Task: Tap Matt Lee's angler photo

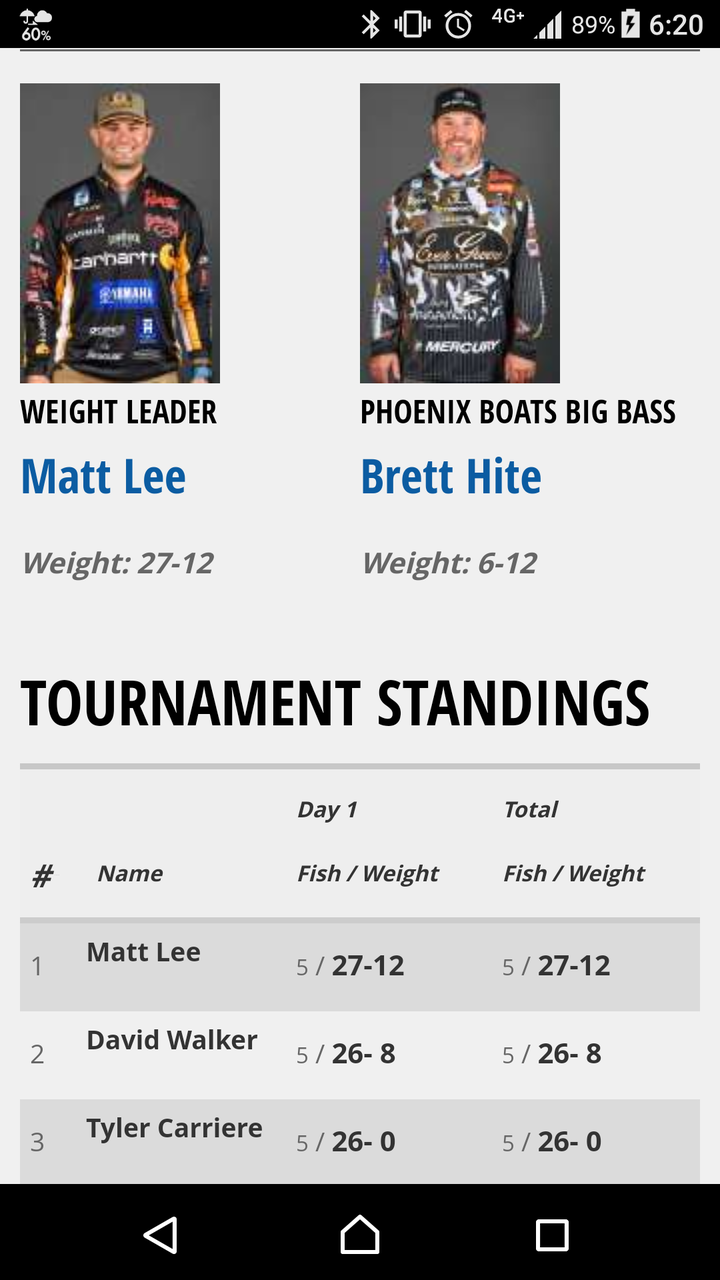Action: (120, 233)
